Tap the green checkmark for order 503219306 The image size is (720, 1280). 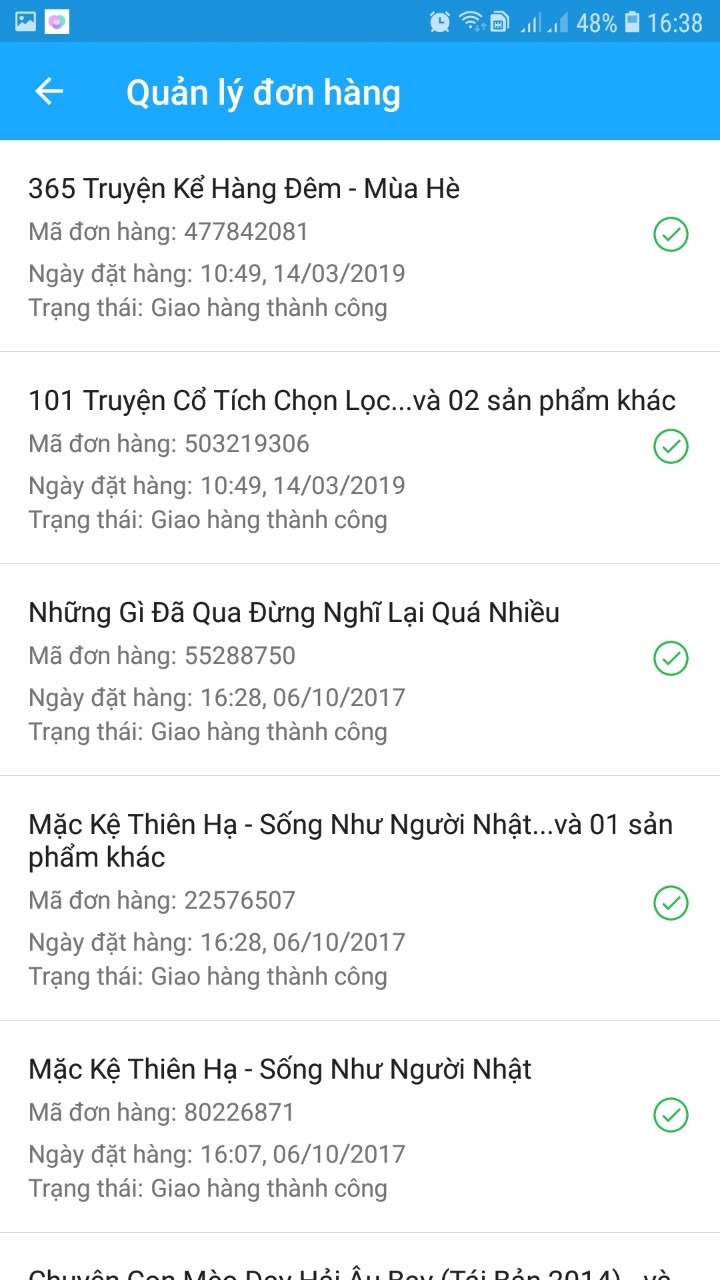point(672,447)
